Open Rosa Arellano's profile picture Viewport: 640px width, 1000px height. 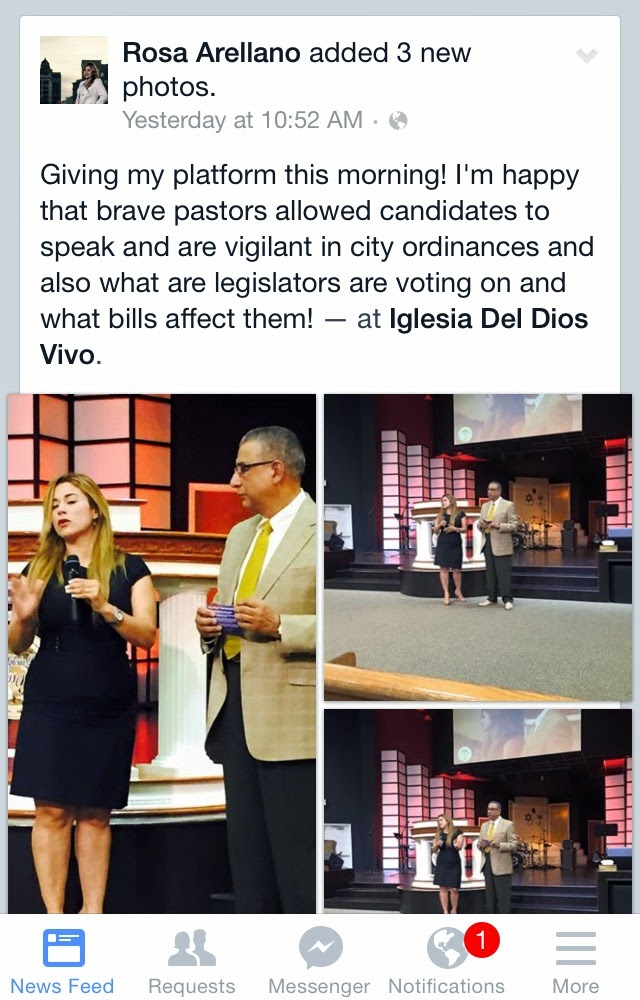(73, 70)
